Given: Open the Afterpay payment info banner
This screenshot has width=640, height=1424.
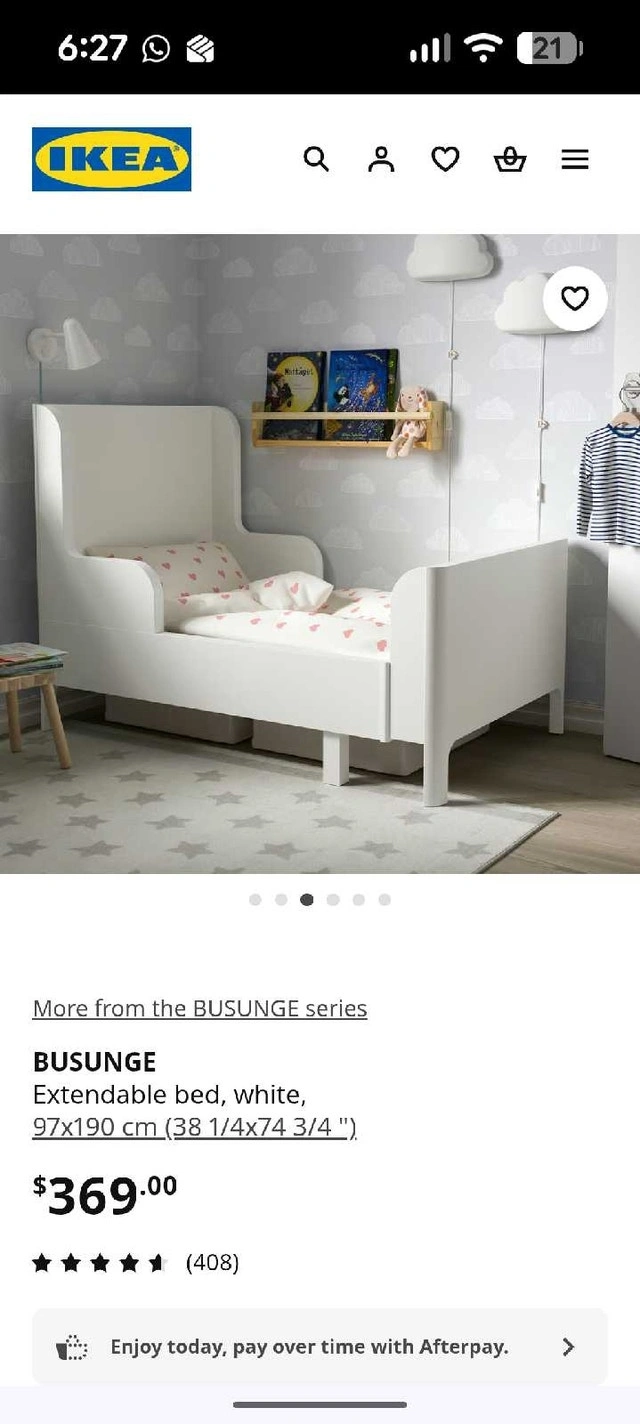Looking at the screenshot, I should (320, 1347).
